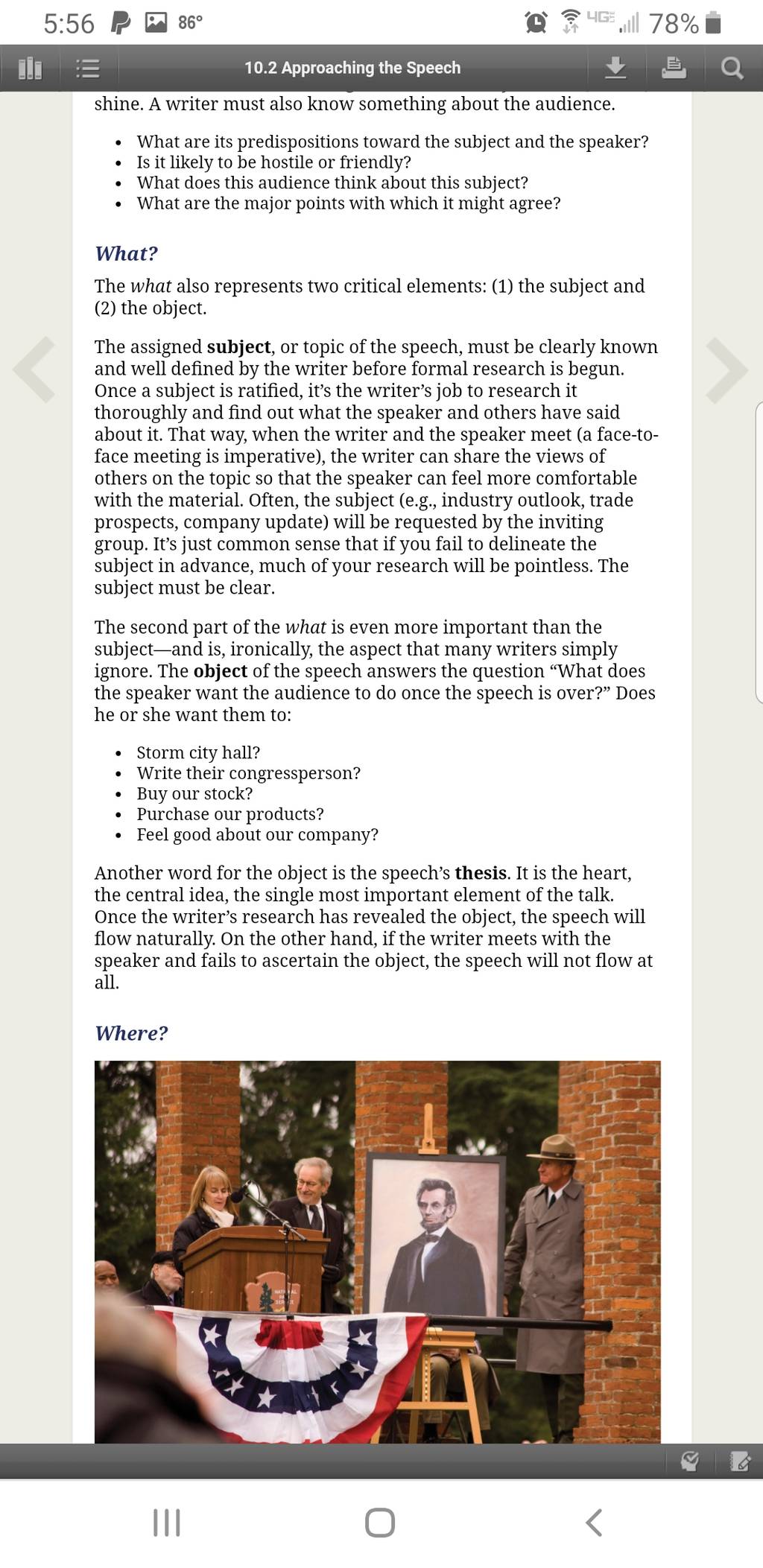This screenshot has height=1568, width=763.
Task: Go to the previous page arrow
Action: click(34, 370)
